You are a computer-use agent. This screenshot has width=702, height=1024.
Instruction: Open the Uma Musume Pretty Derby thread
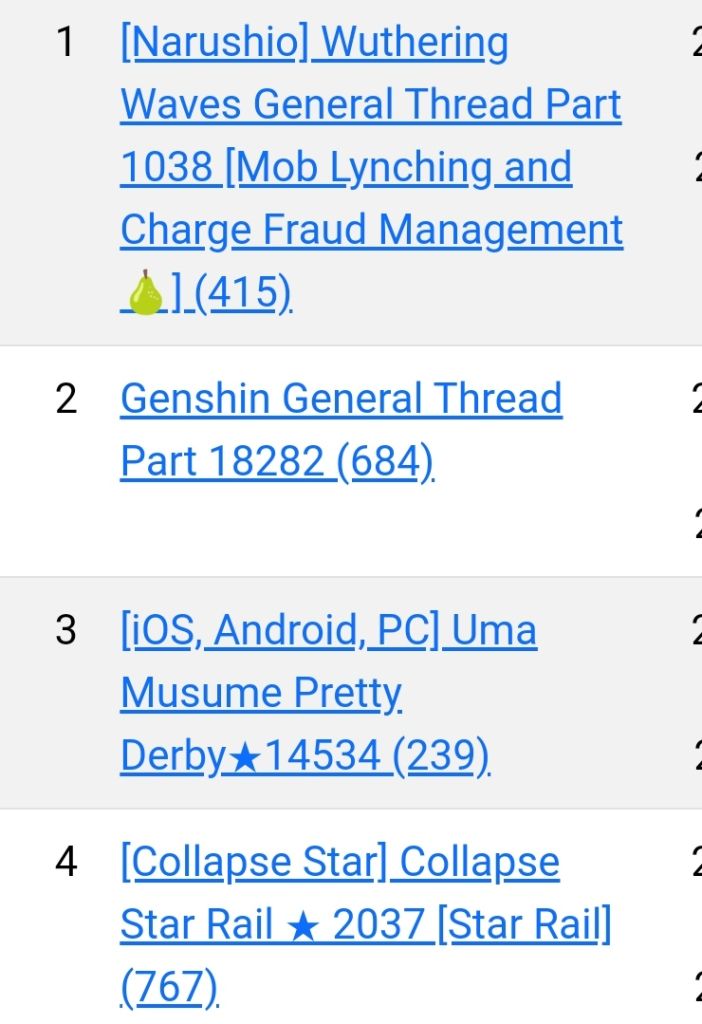click(x=328, y=694)
